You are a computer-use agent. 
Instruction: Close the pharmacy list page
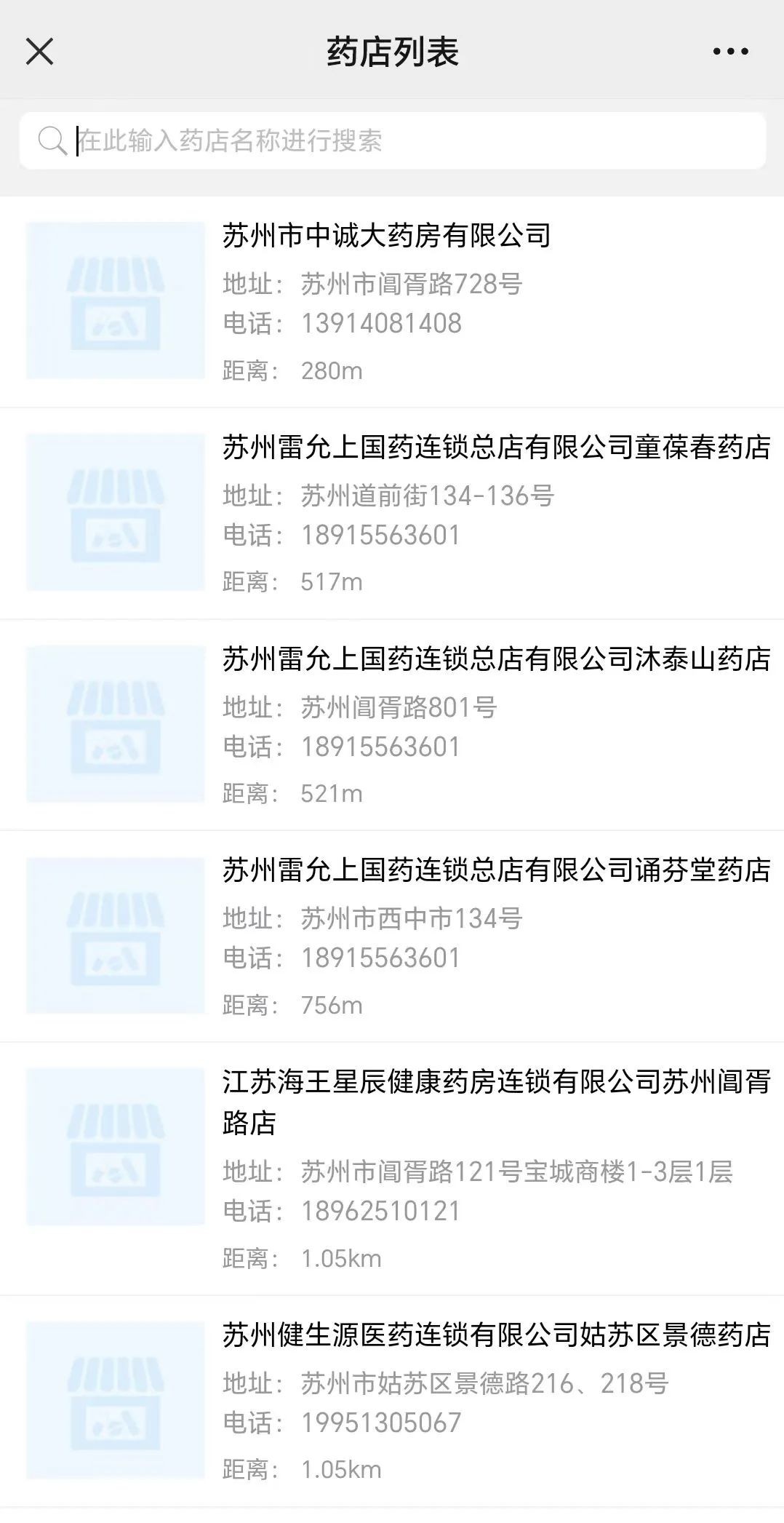click(x=39, y=52)
